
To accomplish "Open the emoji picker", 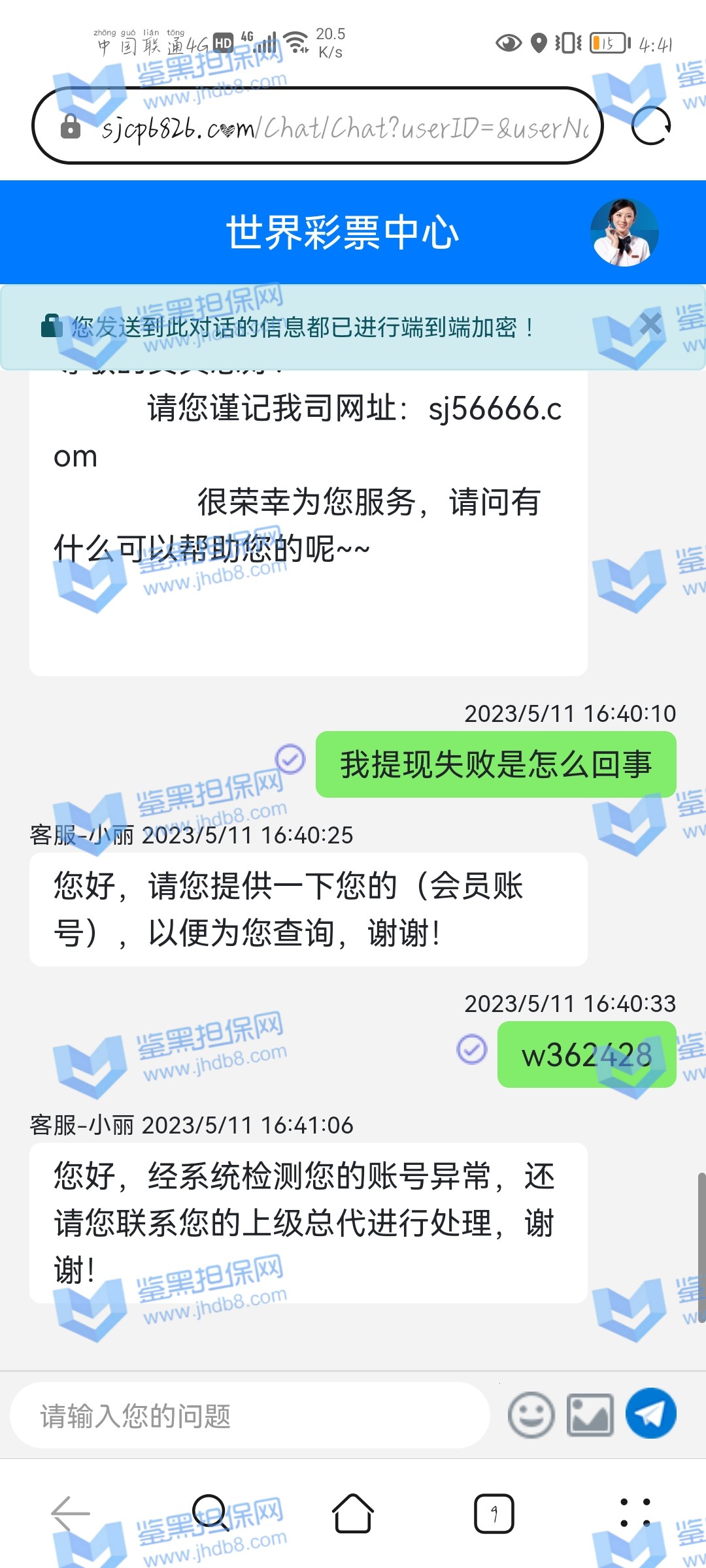I will 531,1415.
